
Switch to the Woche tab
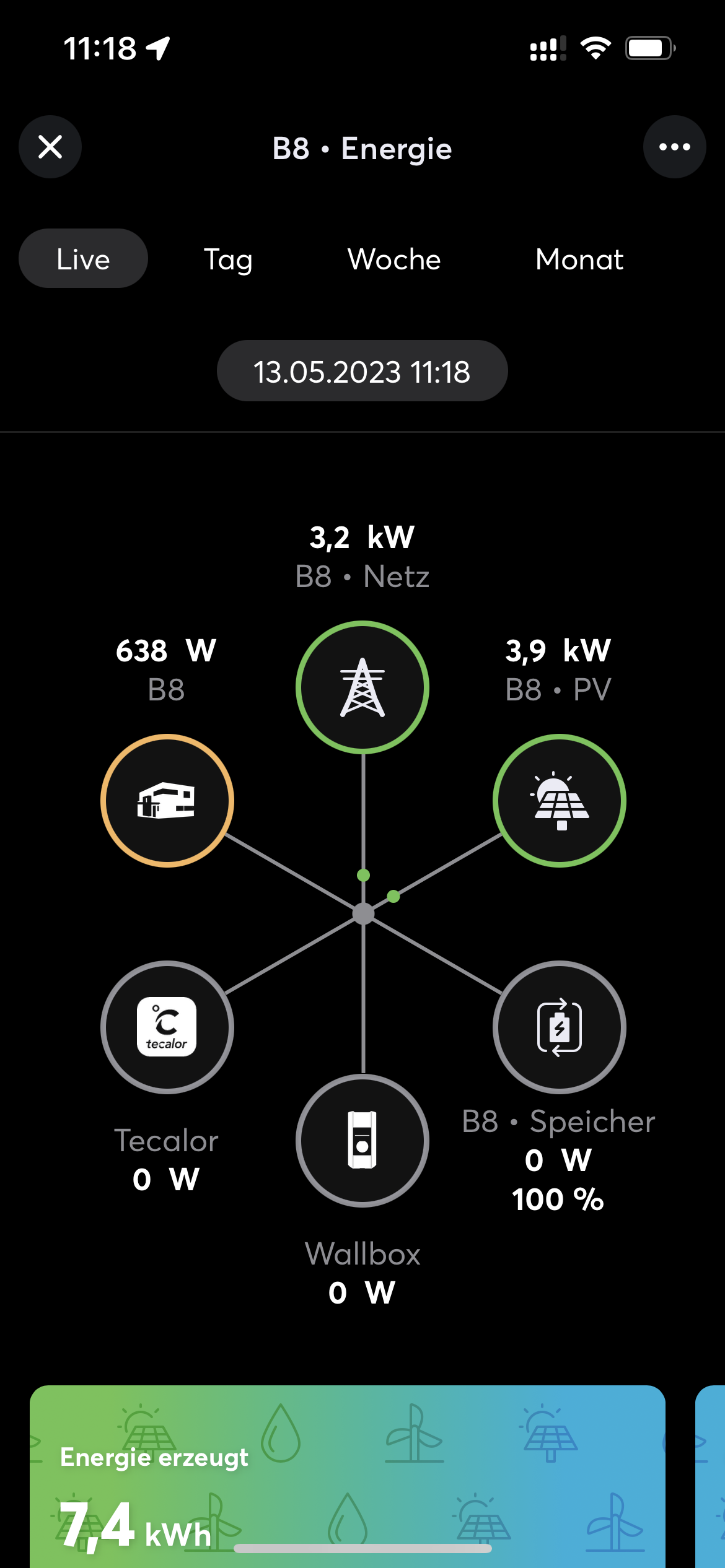pos(394,259)
